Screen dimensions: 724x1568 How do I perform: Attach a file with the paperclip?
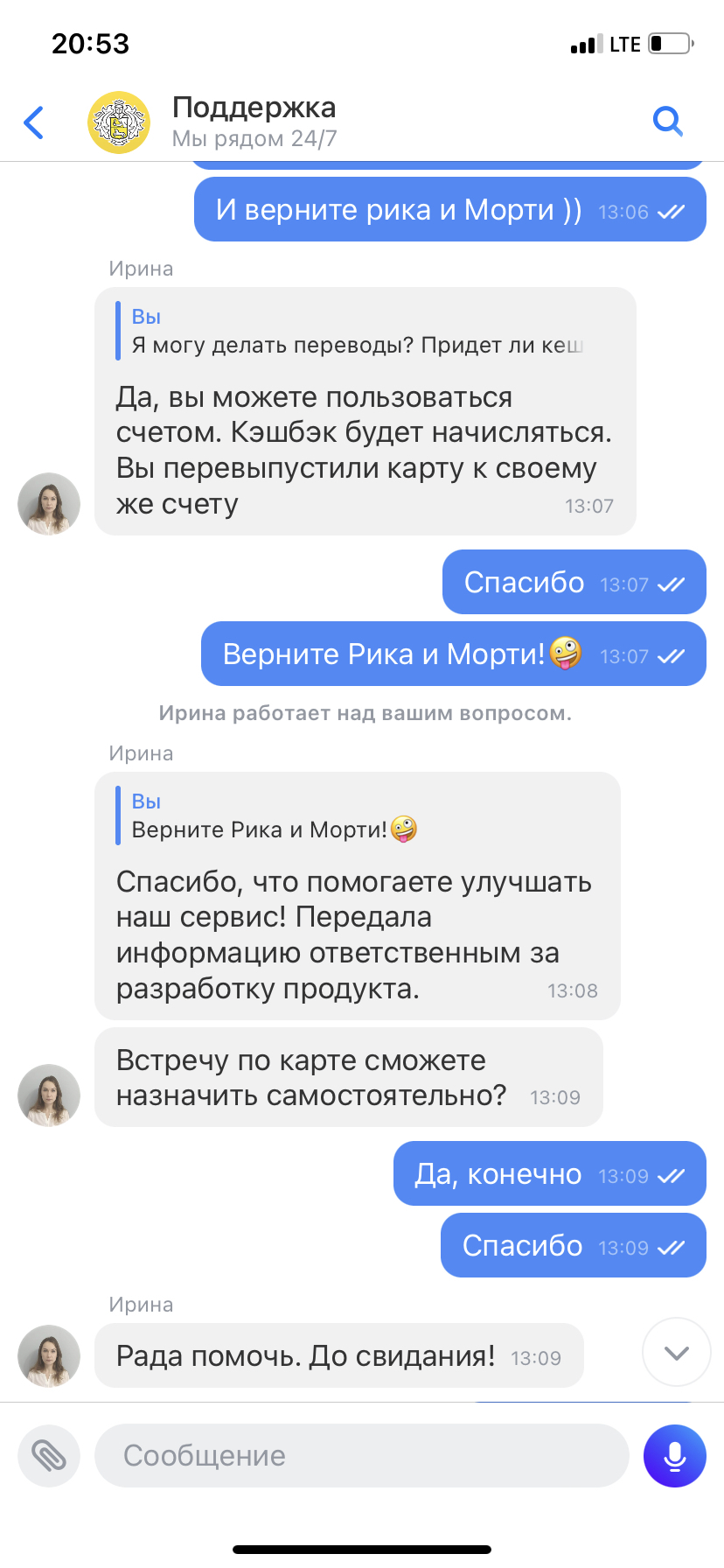[x=49, y=1456]
